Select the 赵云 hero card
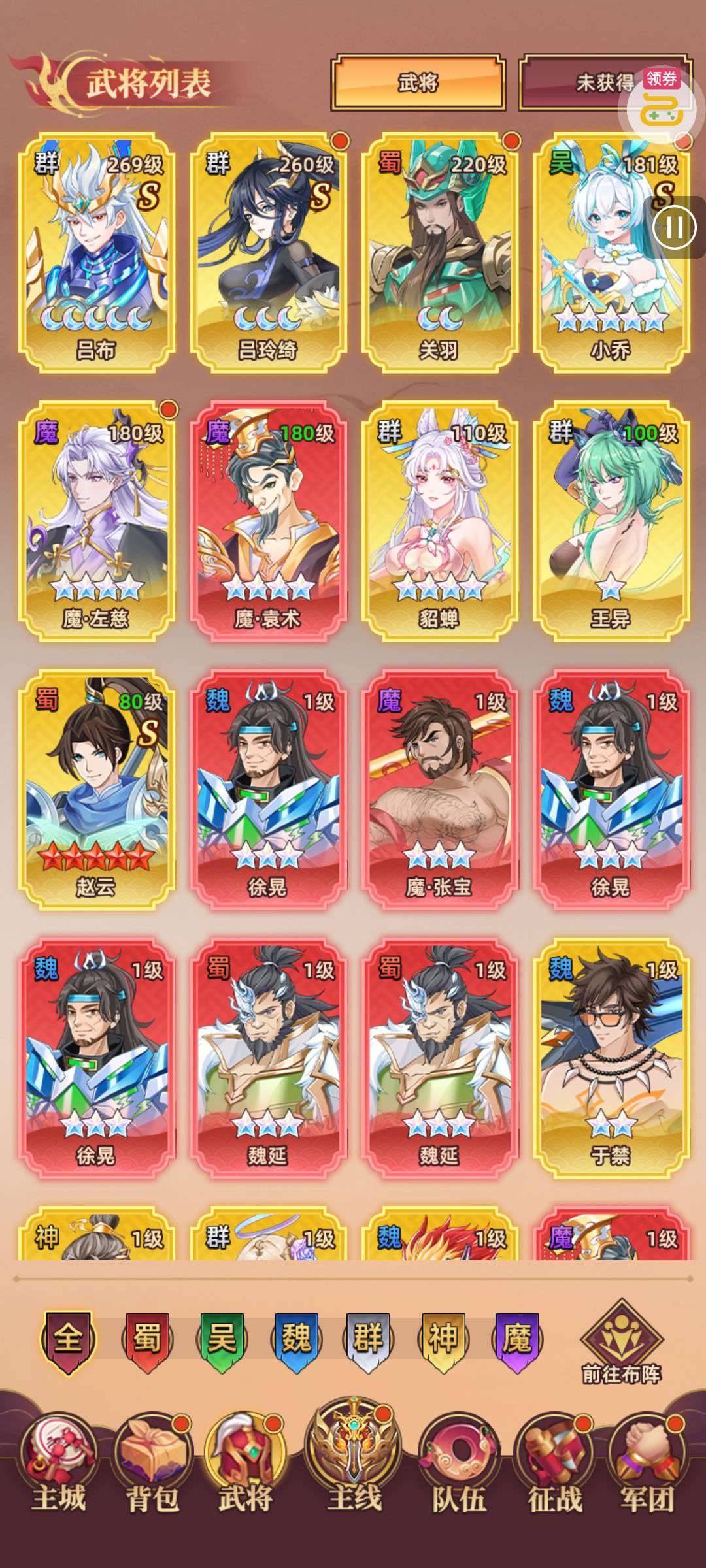The width and height of the screenshot is (706, 1568). (97, 790)
